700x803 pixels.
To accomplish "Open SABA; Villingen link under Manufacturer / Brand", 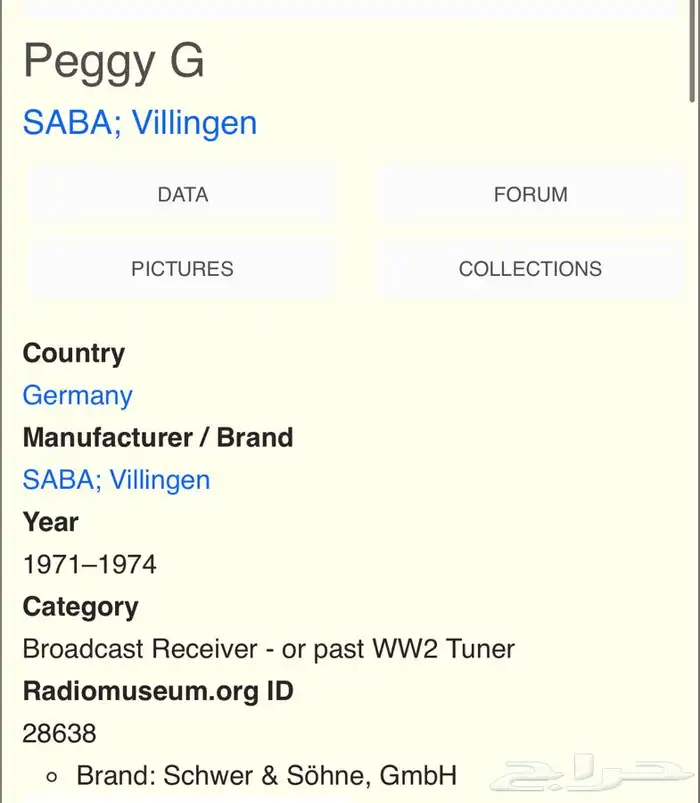I will (x=116, y=479).
